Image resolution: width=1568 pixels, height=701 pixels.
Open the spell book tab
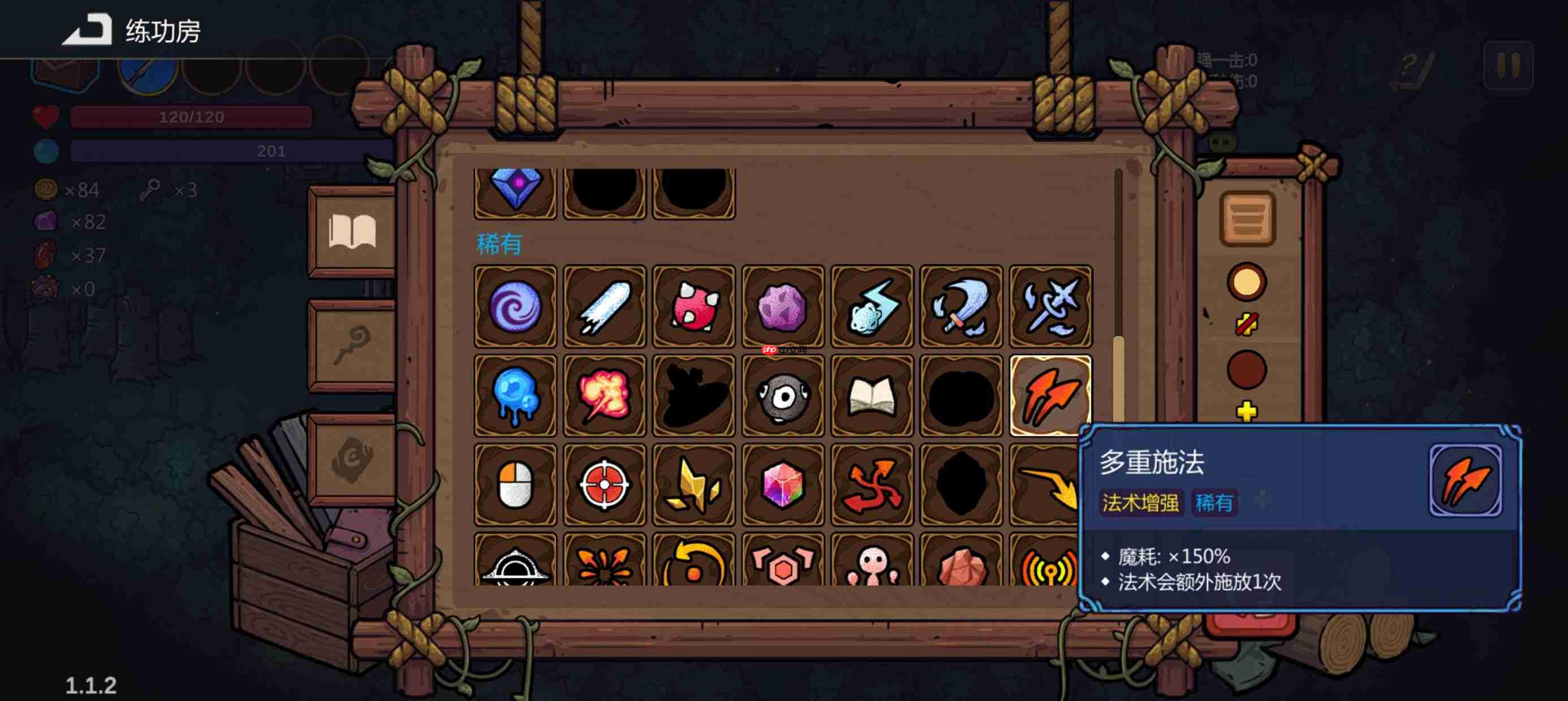(x=352, y=231)
